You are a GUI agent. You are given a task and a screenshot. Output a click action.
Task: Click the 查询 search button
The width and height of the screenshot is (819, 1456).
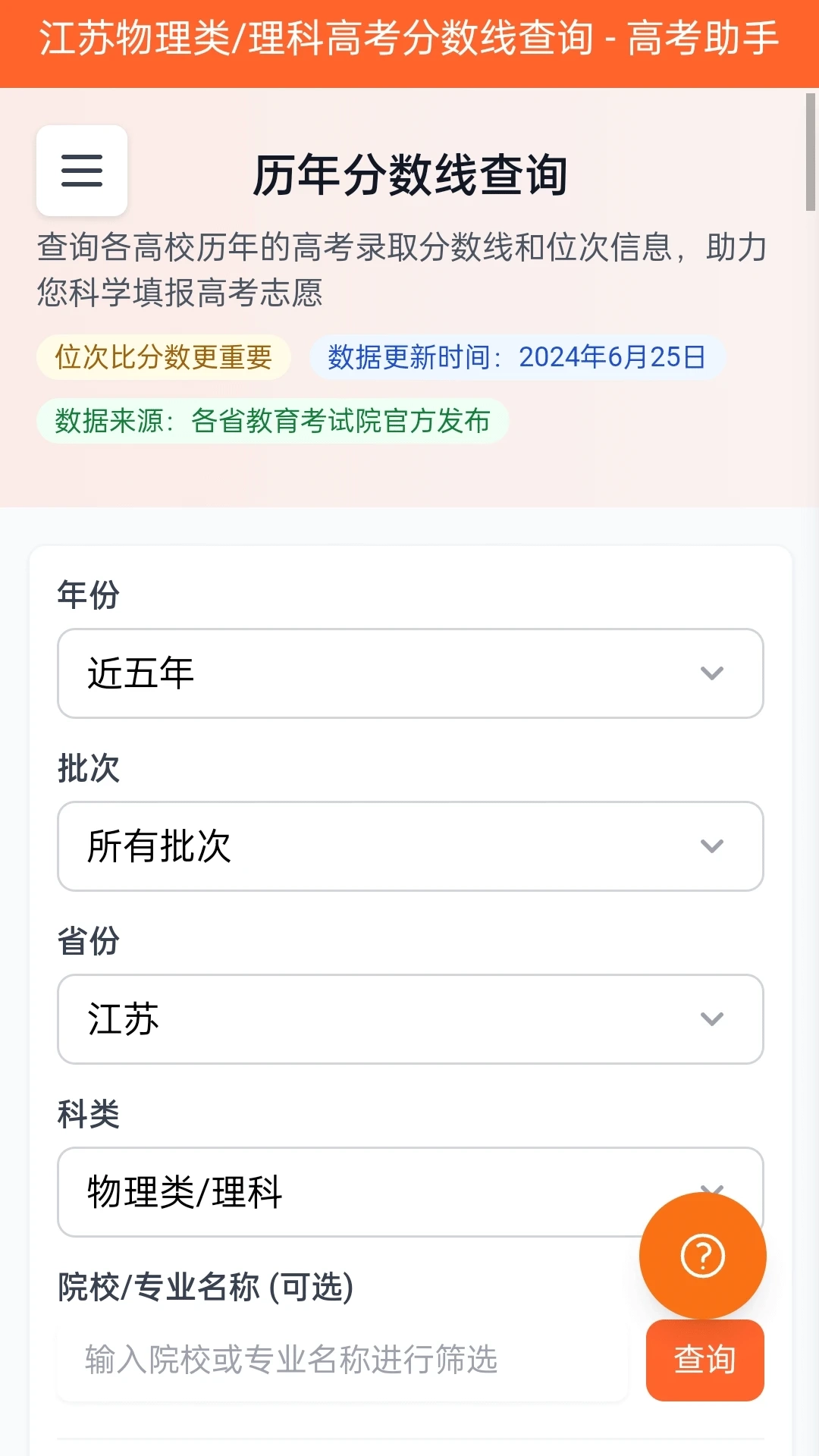[x=704, y=1360]
